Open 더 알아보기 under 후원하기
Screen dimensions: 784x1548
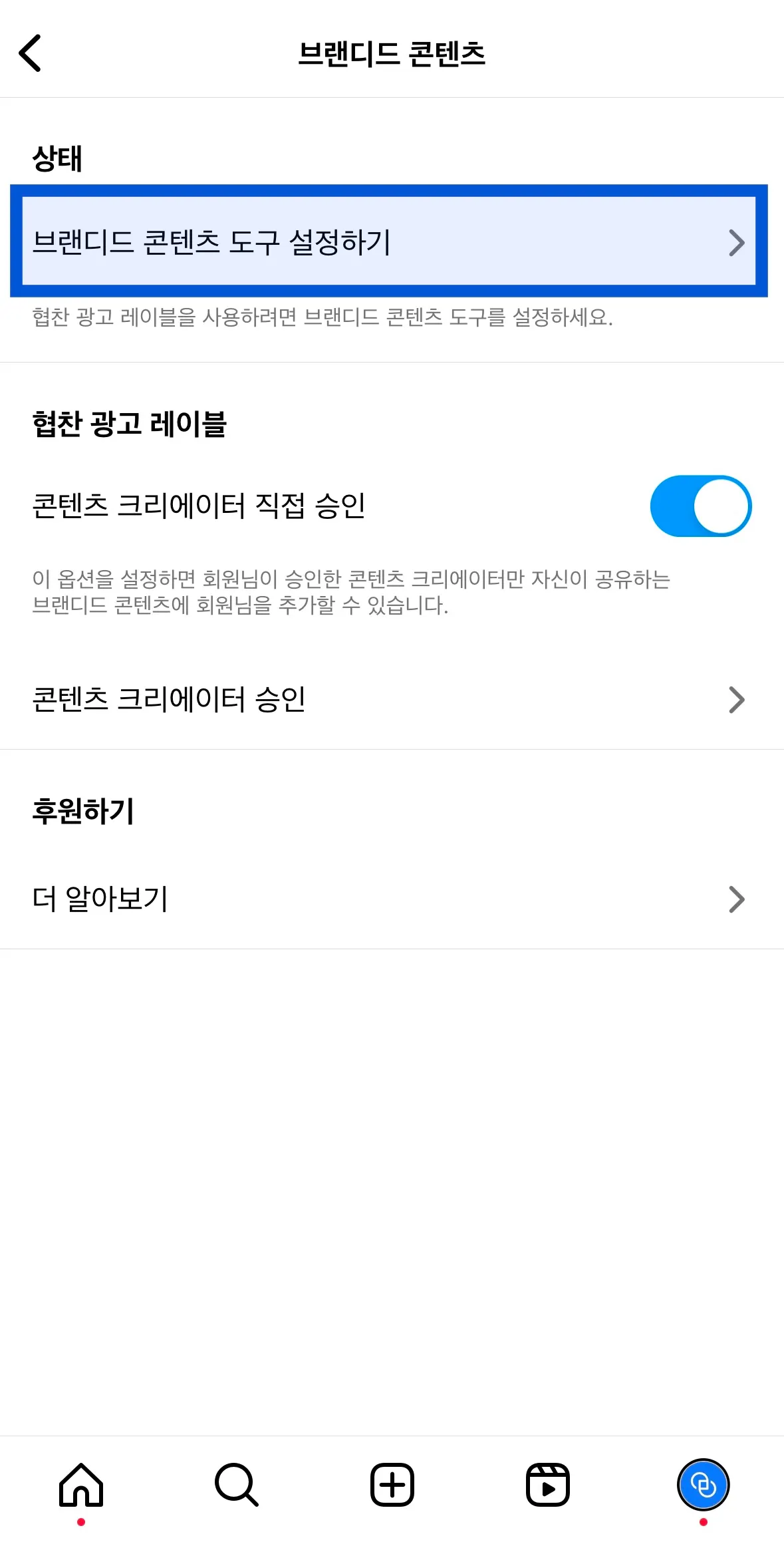389,899
